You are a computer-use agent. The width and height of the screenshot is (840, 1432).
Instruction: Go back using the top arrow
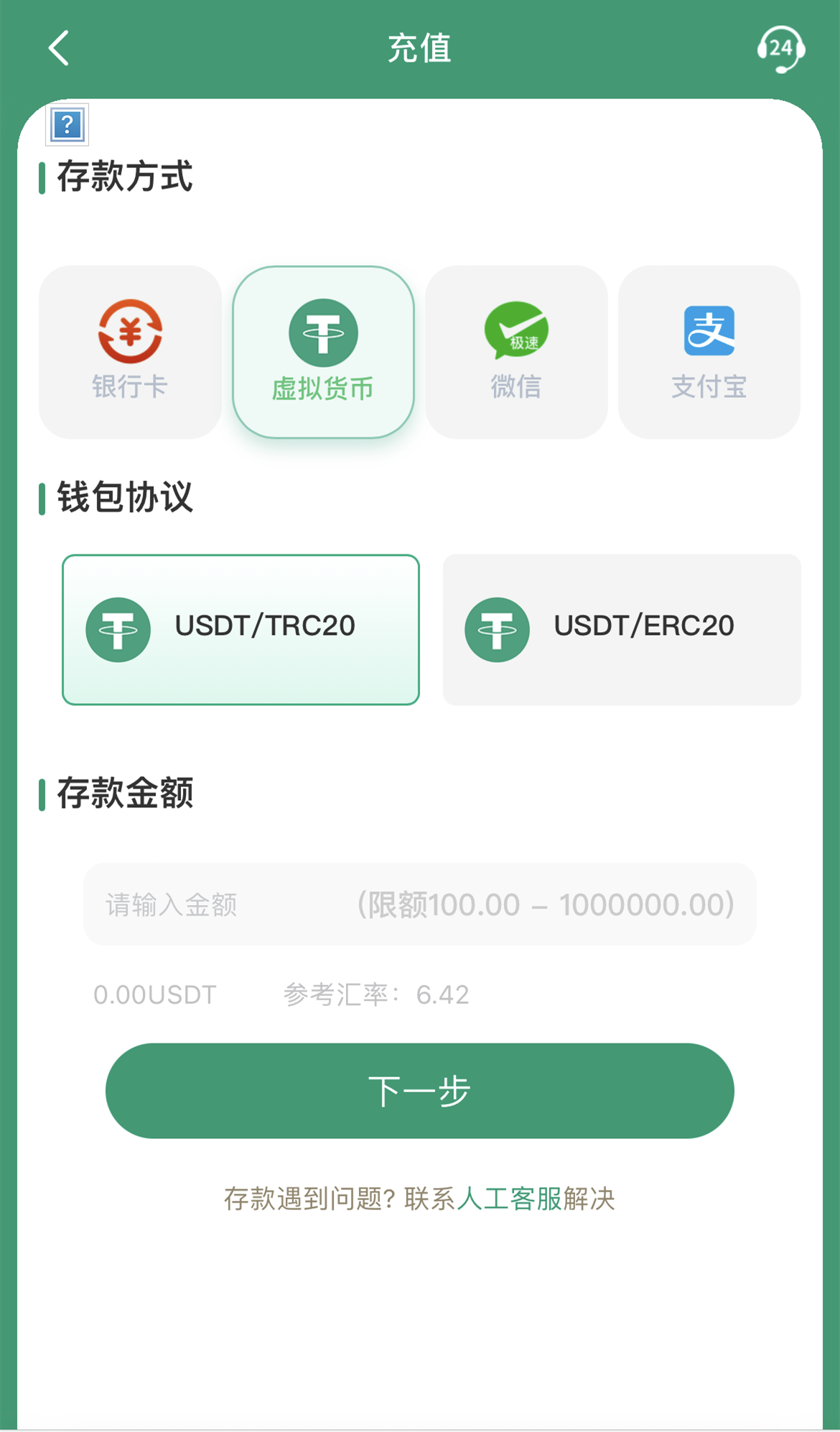[x=59, y=48]
